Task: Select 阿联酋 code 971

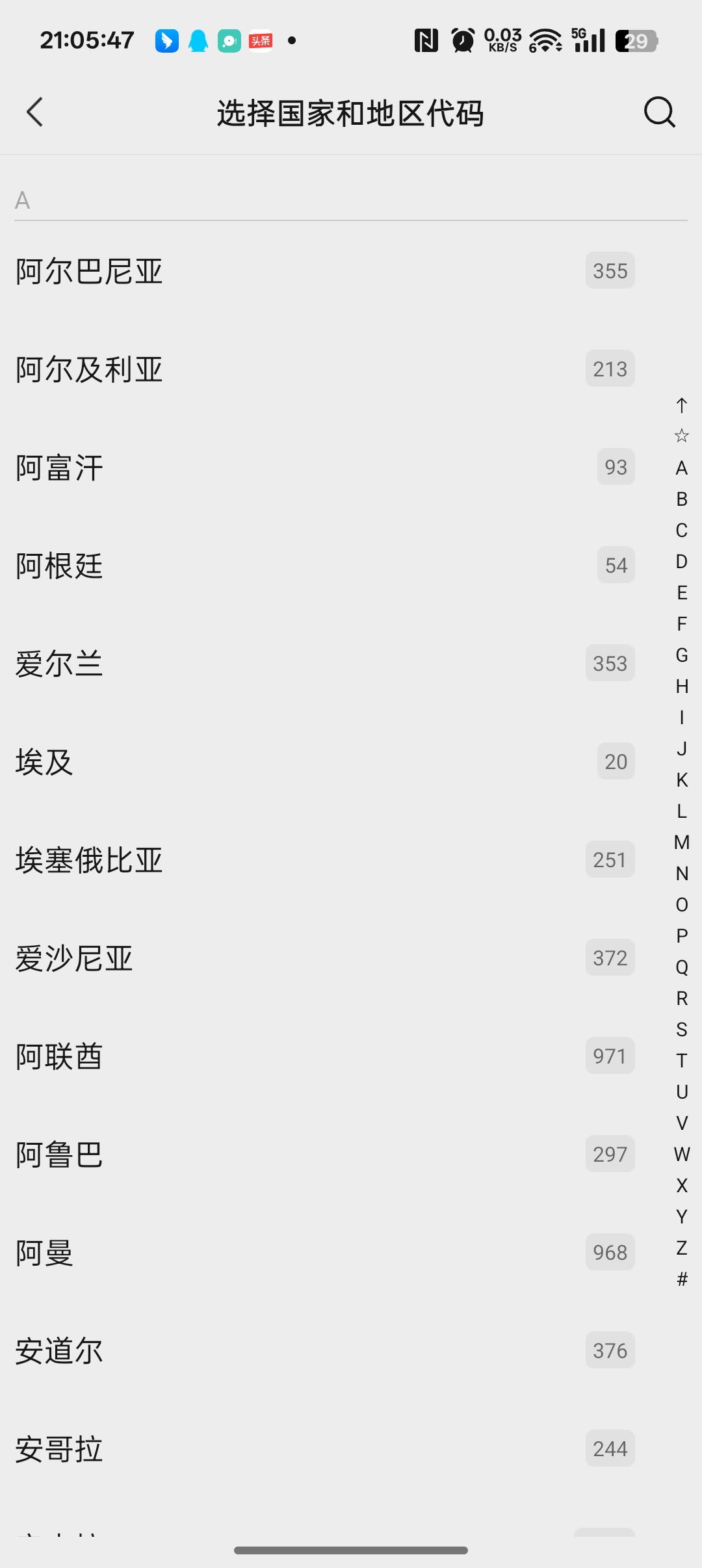Action: click(x=325, y=1056)
